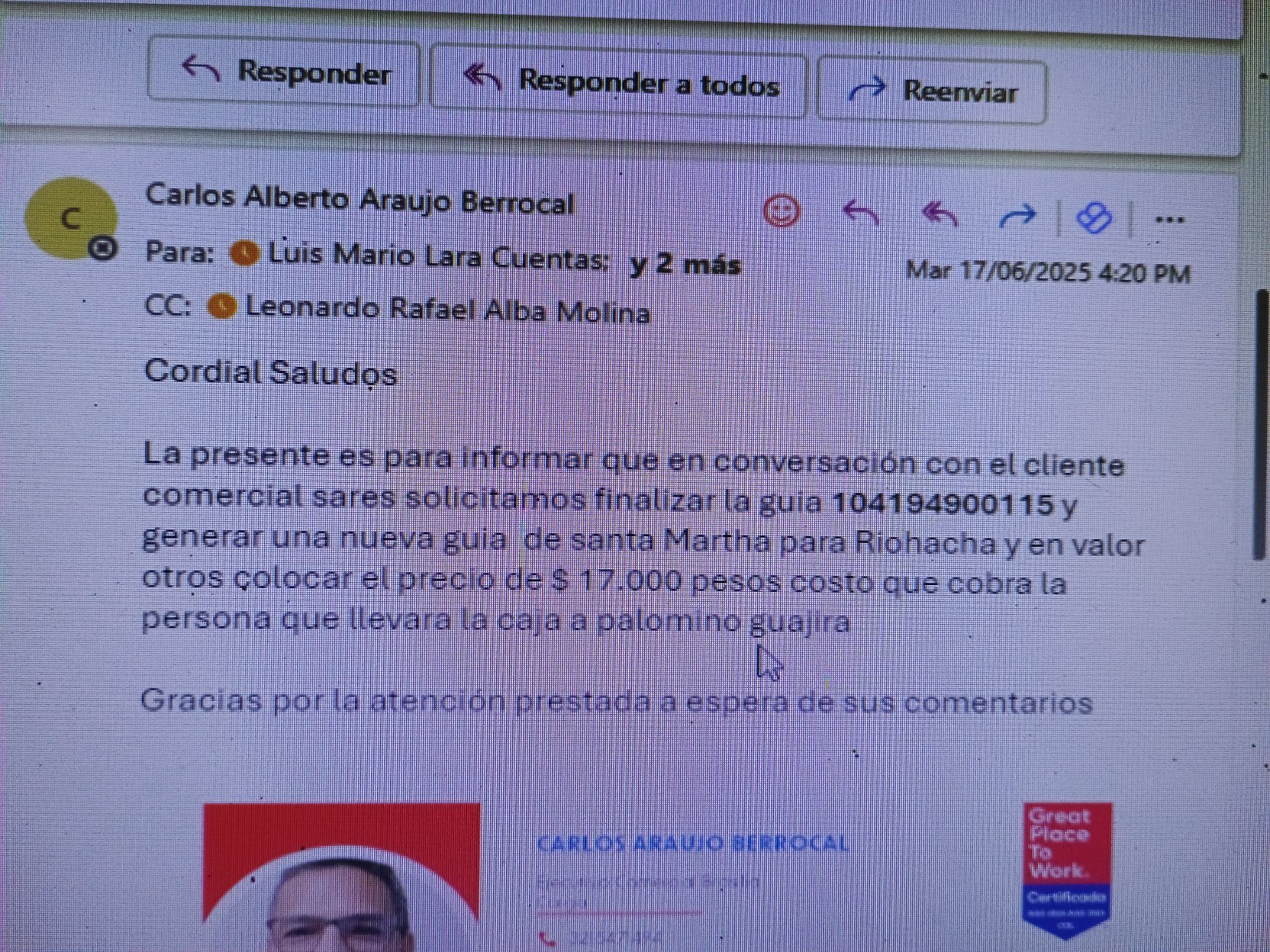
Task: View CC contact Leonardo Rafael Alba Molina
Action: [x=447, y=310]
